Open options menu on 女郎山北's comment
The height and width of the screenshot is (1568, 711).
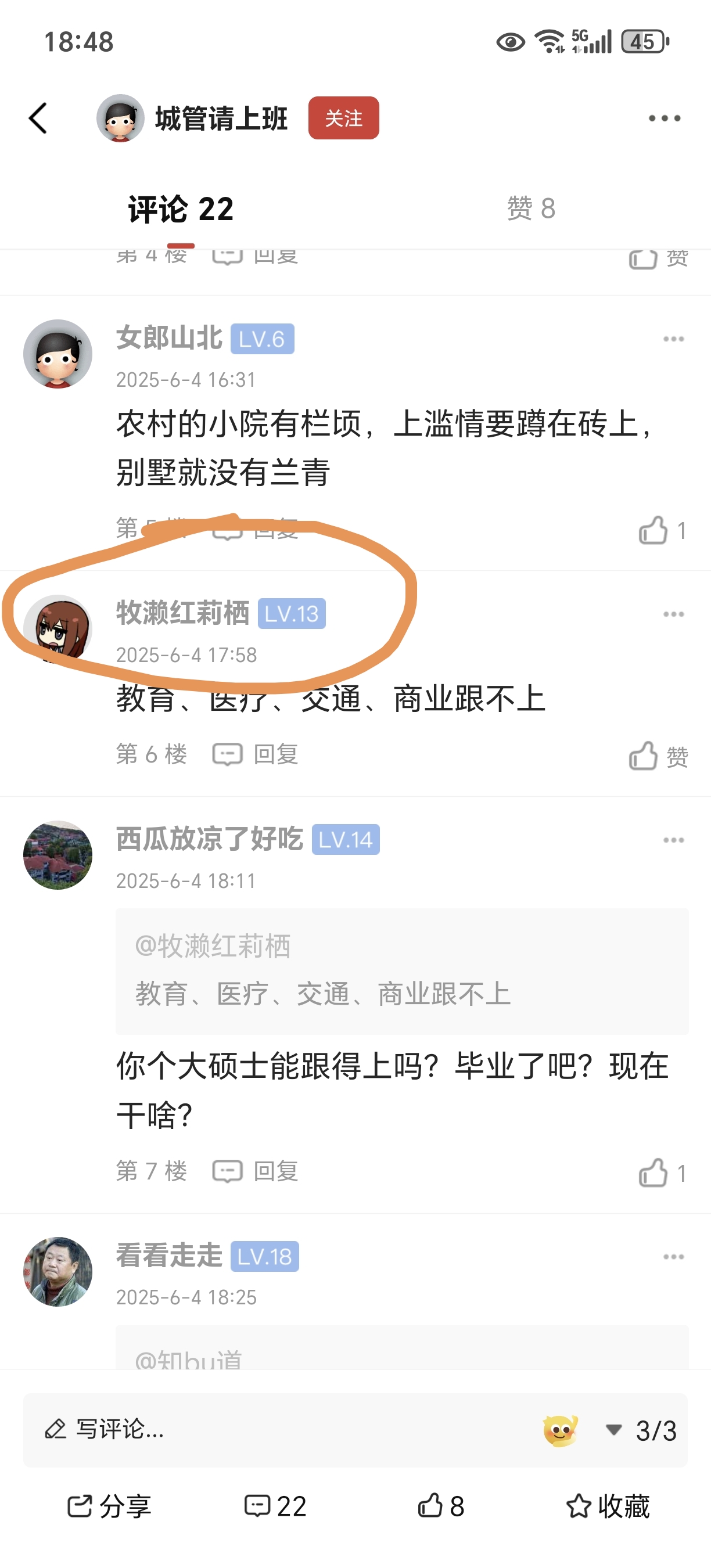point(673,339)
